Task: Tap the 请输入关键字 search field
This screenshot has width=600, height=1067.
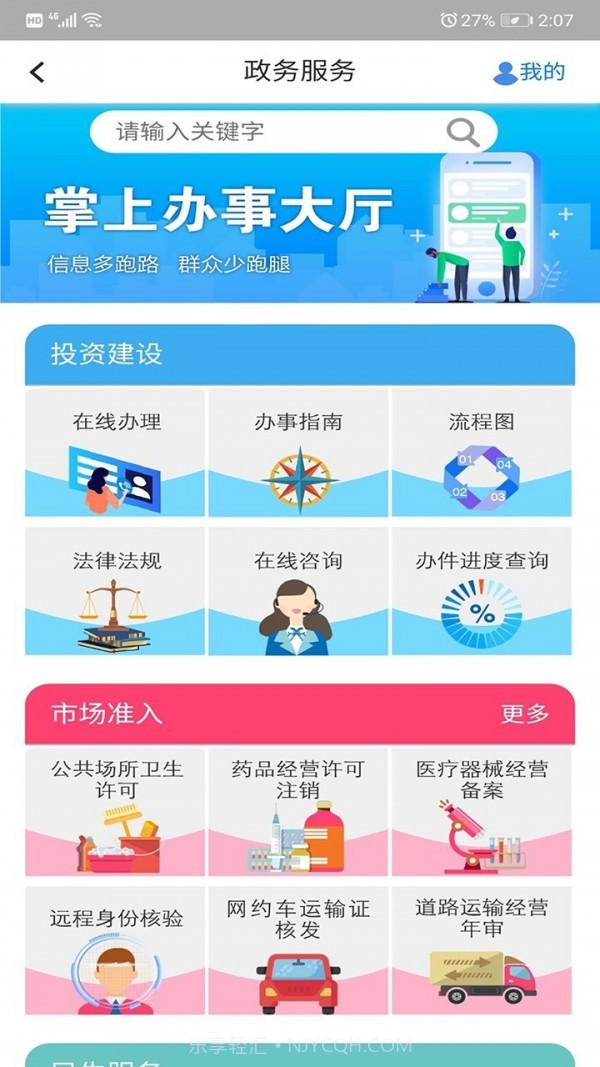Action: 270,131
